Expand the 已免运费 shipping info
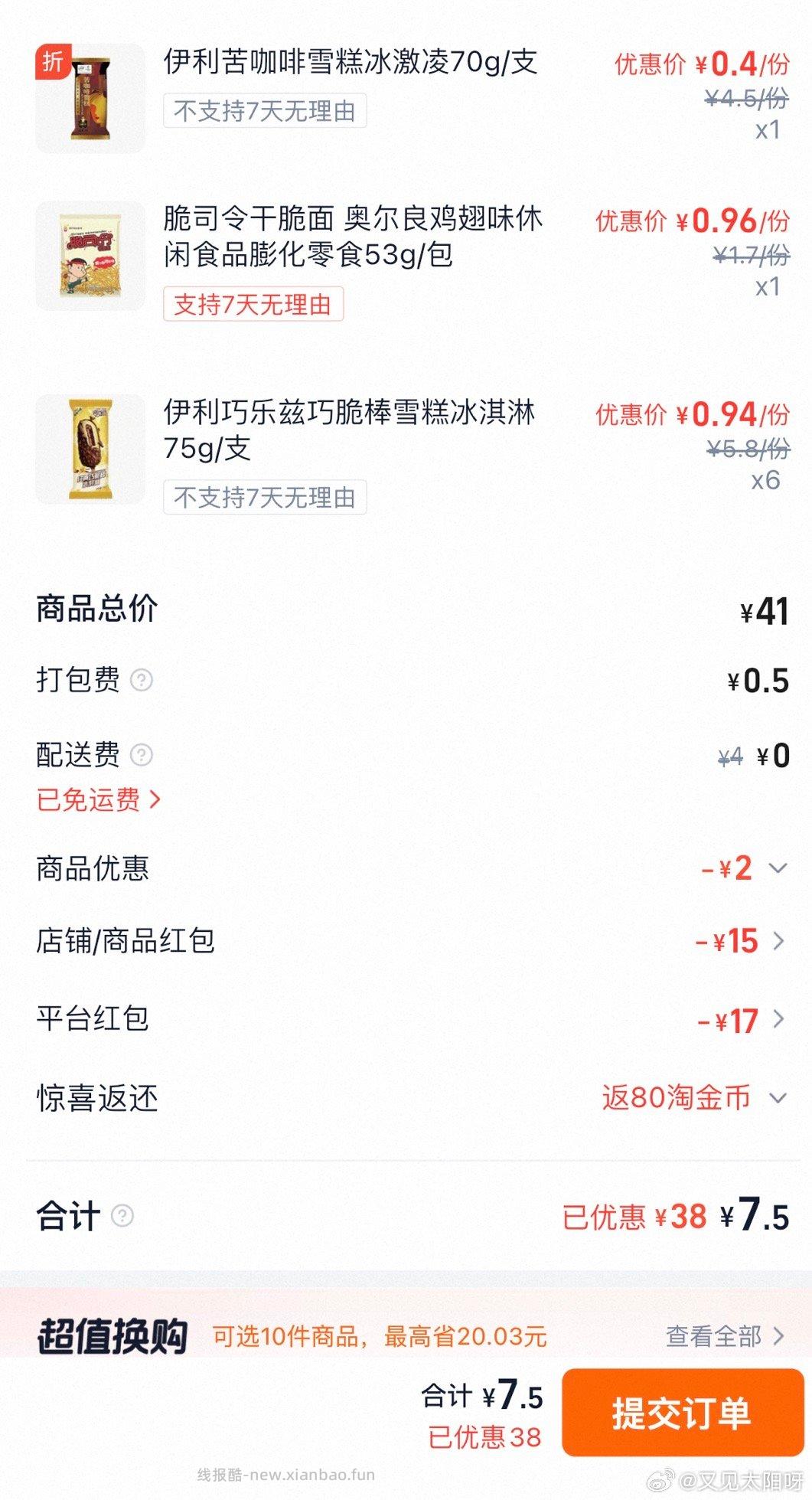The height and width of the screenshot is (1500, 812). (96, 798)
